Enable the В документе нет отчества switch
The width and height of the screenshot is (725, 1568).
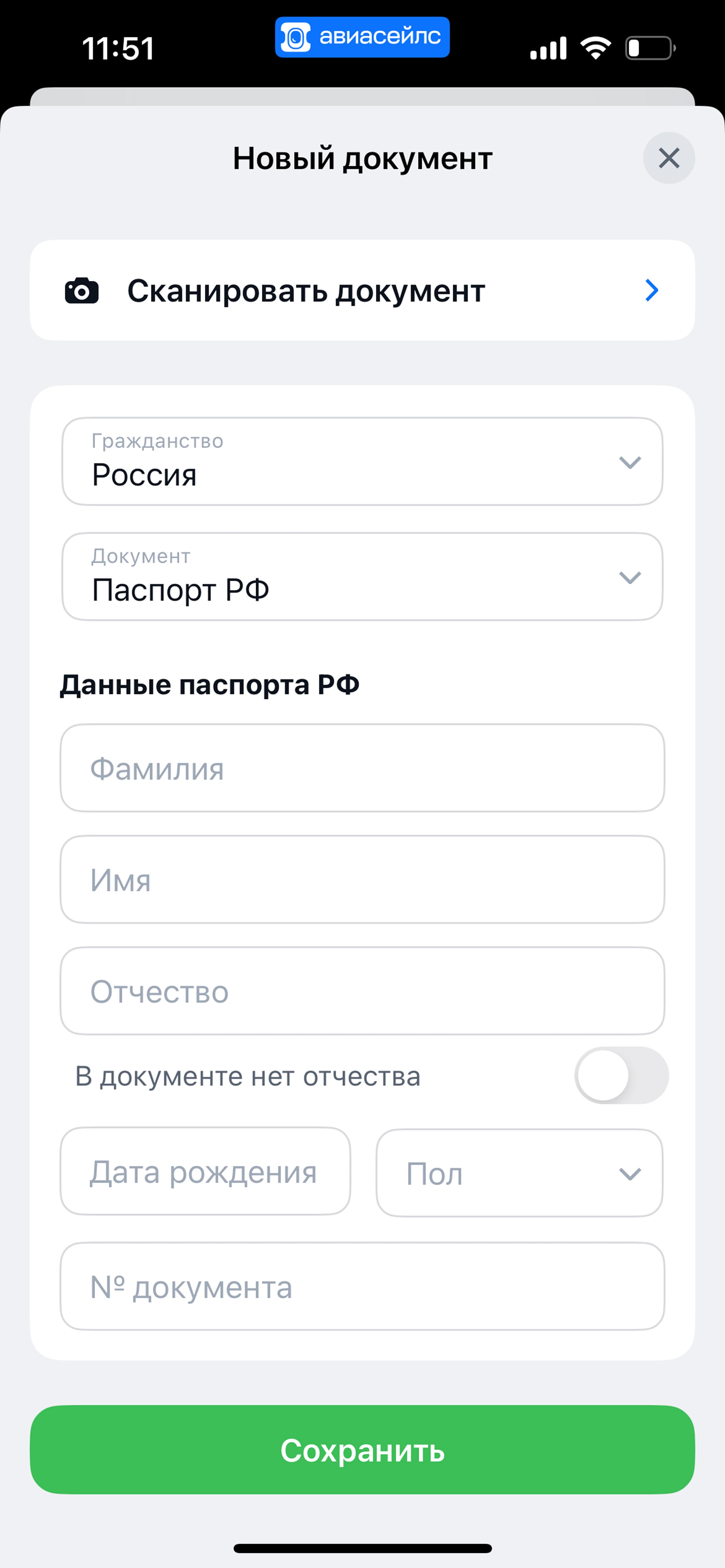(x=621, y=1075)
